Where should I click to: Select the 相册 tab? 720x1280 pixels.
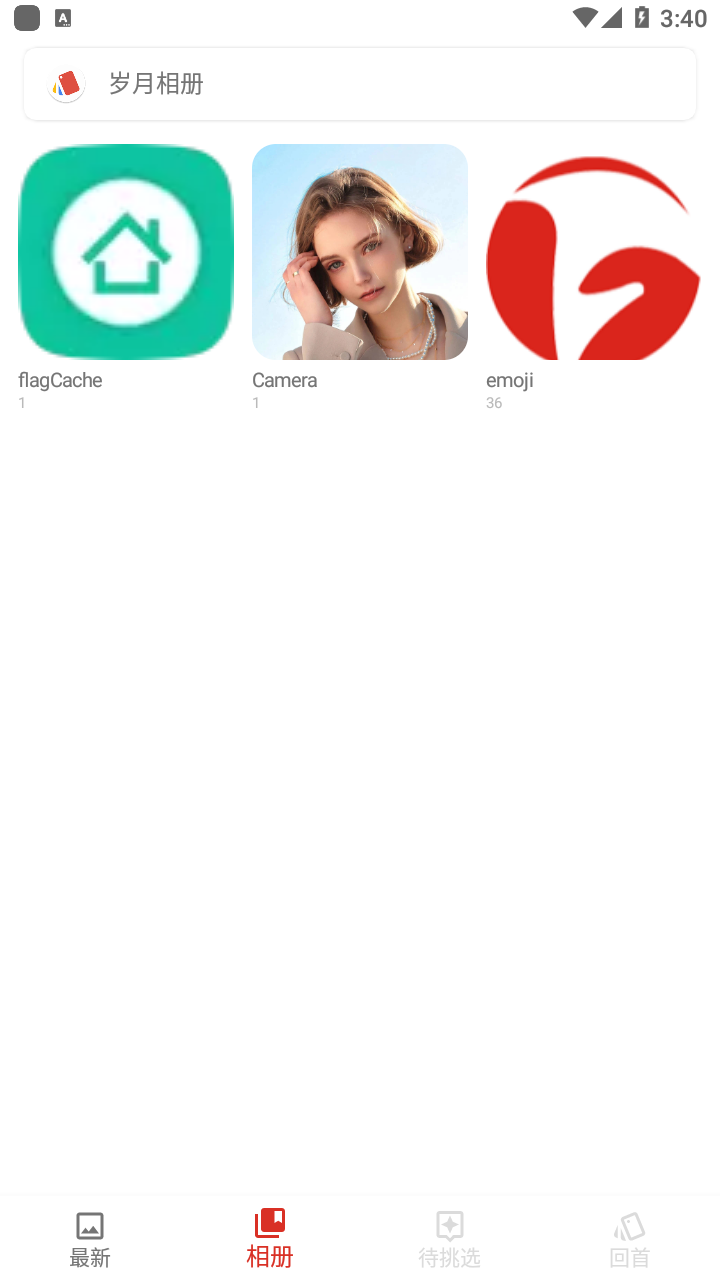[270, 1238]
